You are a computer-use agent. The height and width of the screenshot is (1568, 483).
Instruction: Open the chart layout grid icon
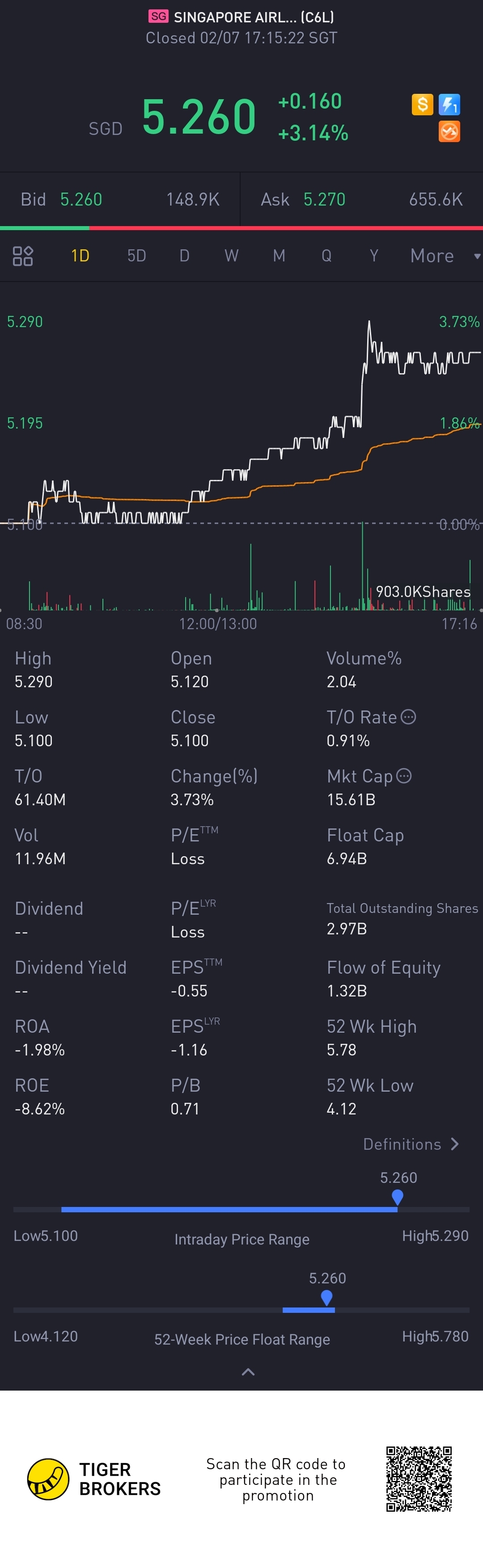click(23, 256)
